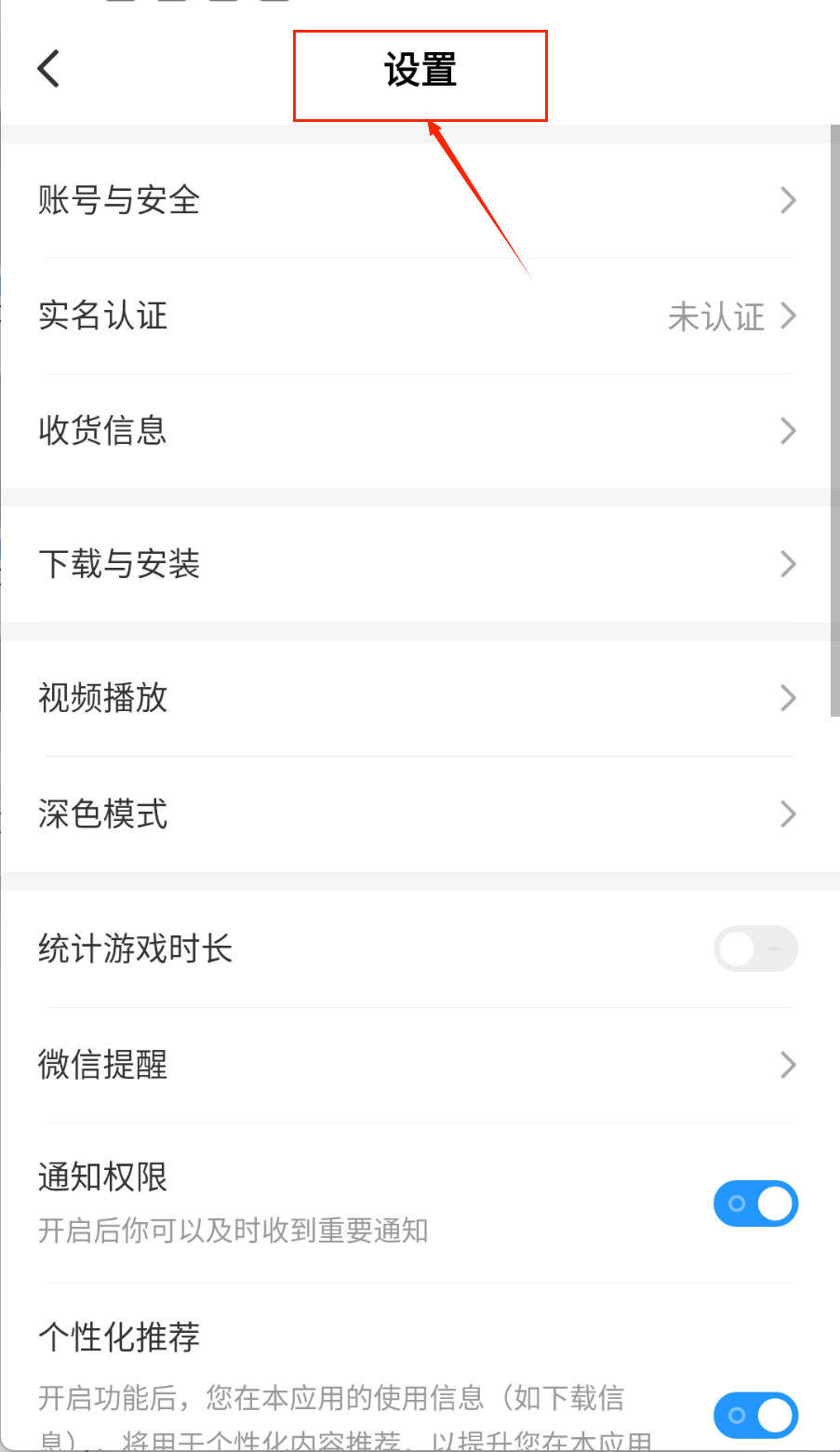Open 深色模式 settings
Viewport: 840px width, 1452px height.
pos(419,814)
